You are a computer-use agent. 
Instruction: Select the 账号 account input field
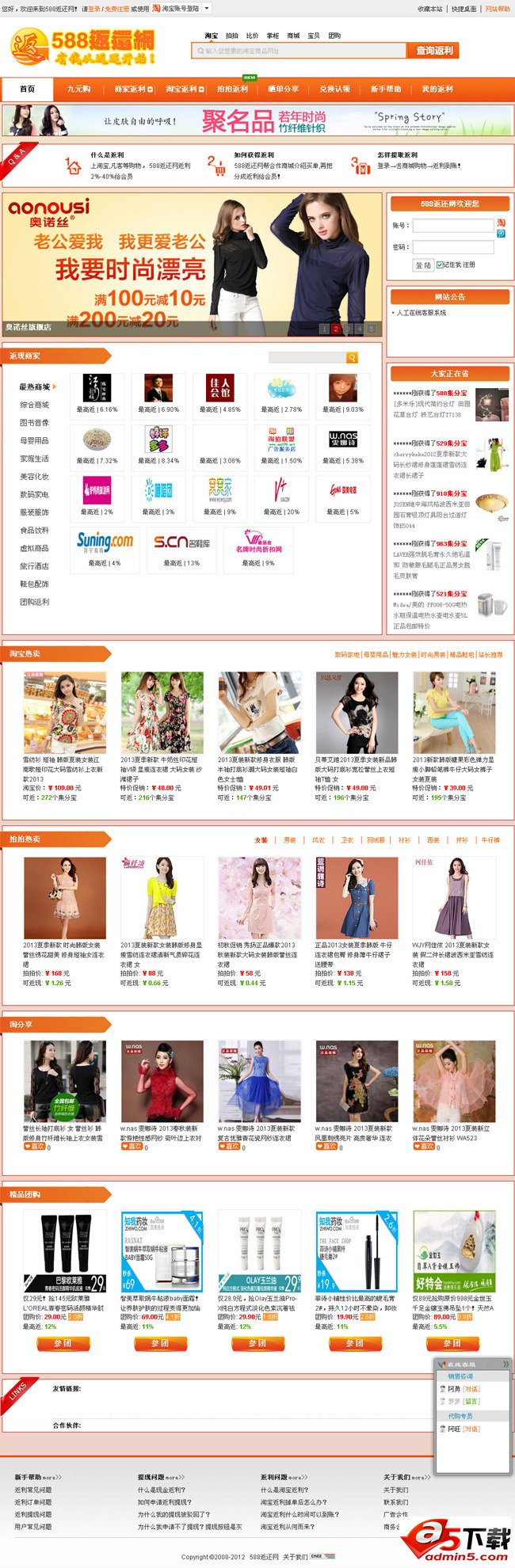[452, 226]
